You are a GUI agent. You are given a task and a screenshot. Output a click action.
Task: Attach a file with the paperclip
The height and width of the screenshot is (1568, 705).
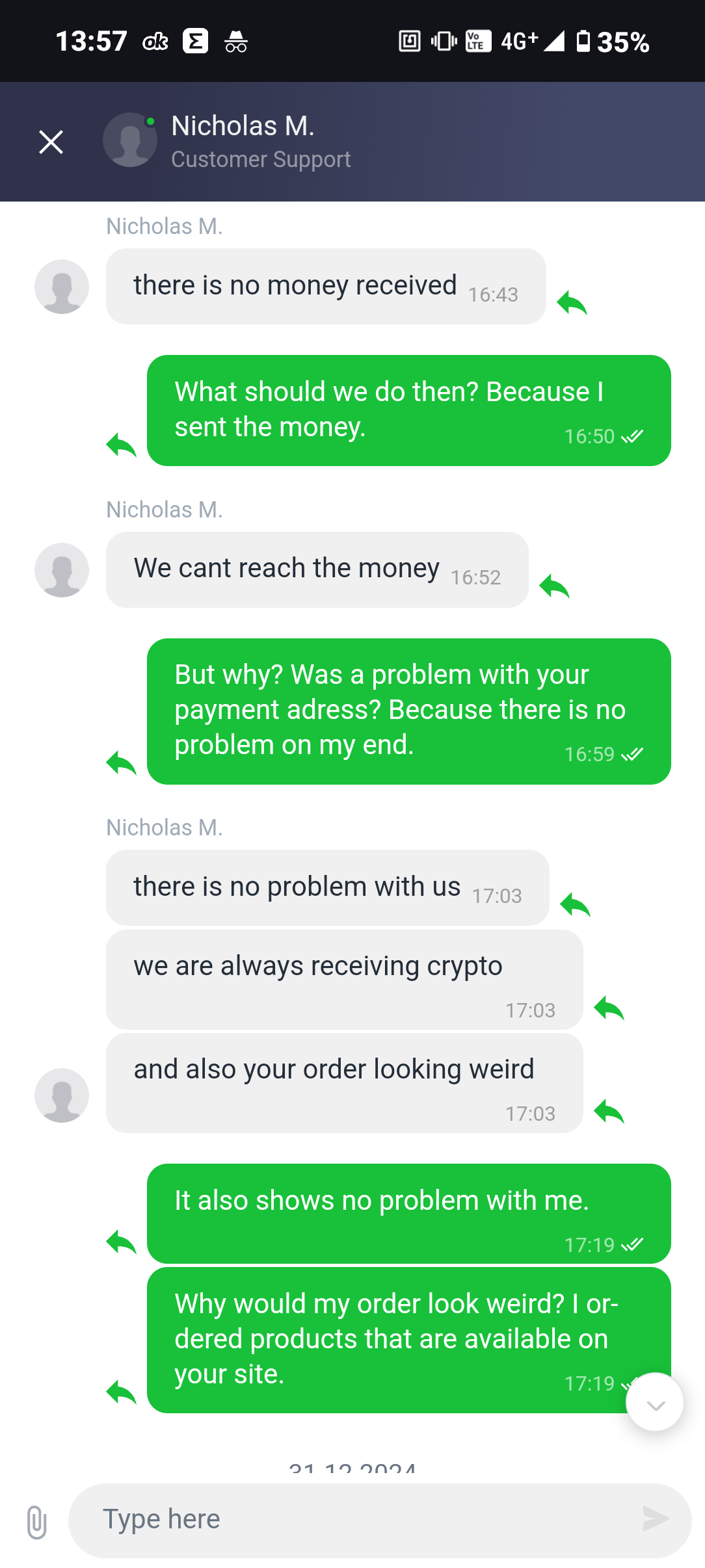[37, 1522]
